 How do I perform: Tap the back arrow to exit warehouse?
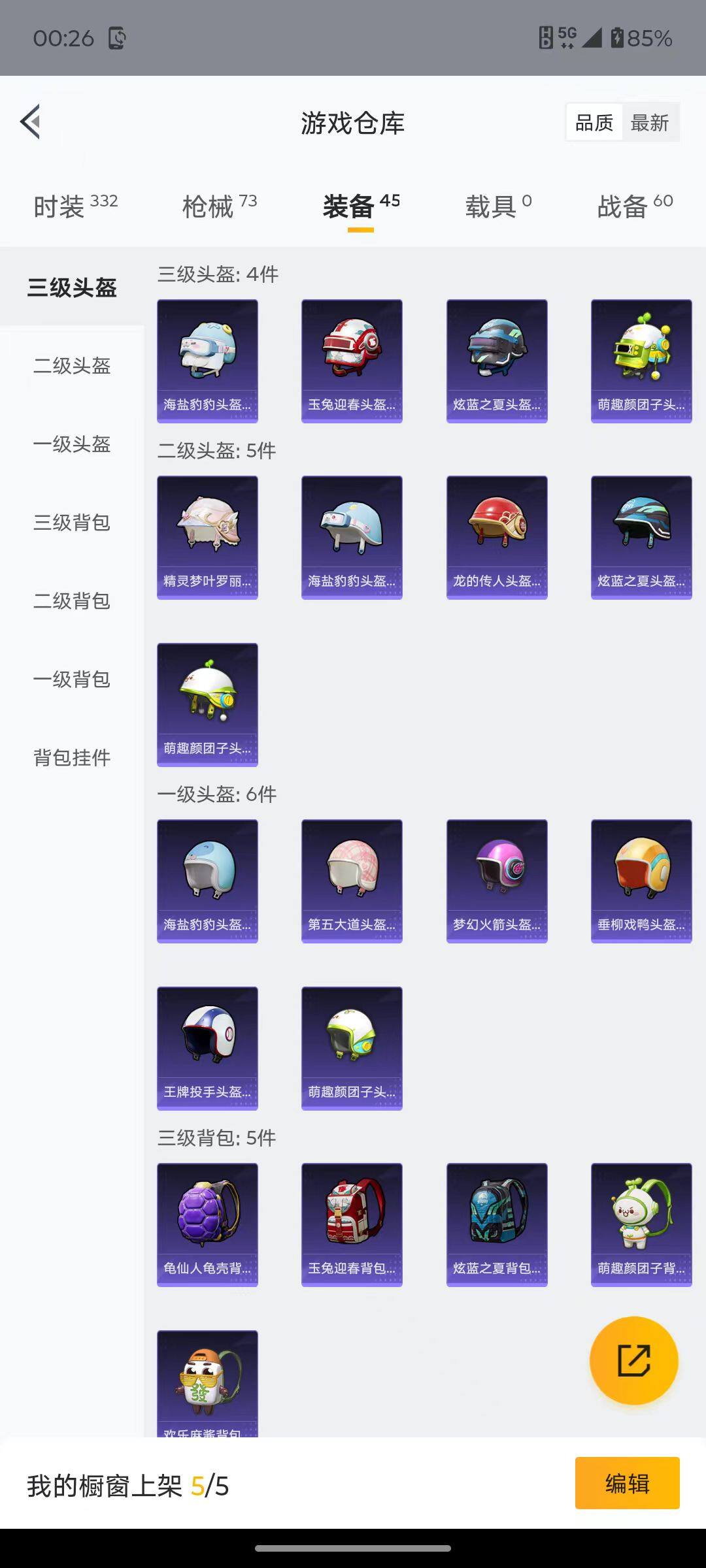(29, 122)
